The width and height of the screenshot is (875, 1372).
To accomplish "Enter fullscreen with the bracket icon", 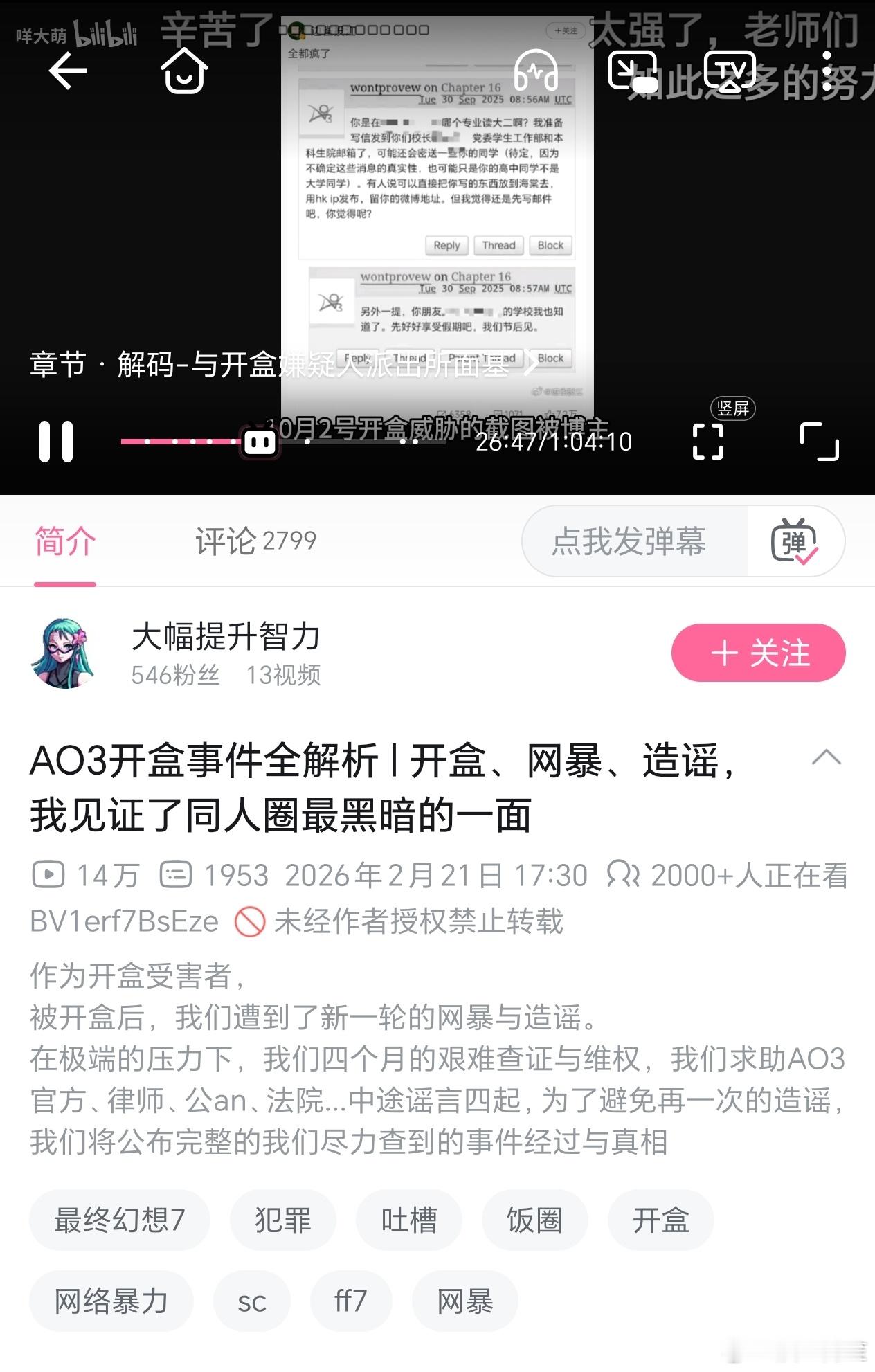I will (x=707, y=441).
